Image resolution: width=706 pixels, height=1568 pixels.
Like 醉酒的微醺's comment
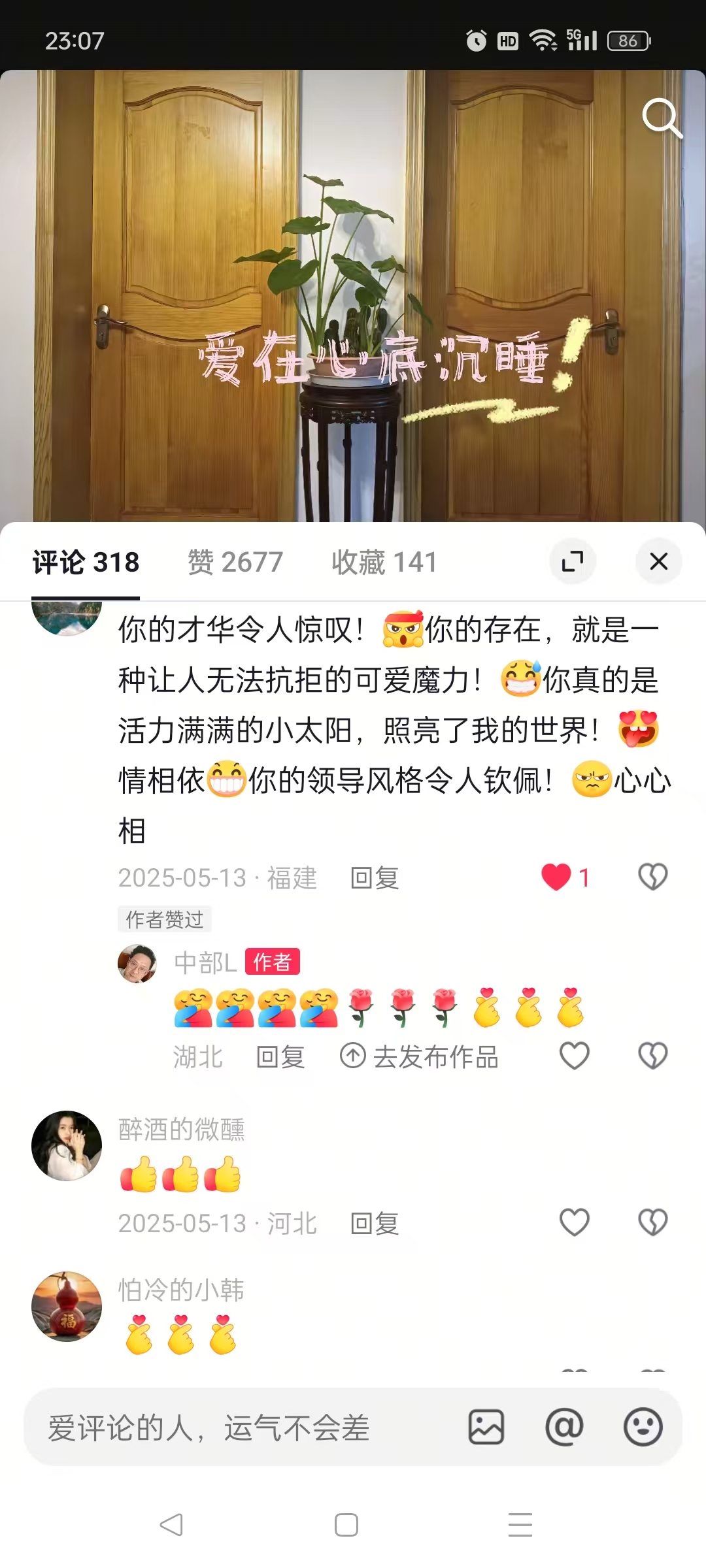coord(575,1222)
